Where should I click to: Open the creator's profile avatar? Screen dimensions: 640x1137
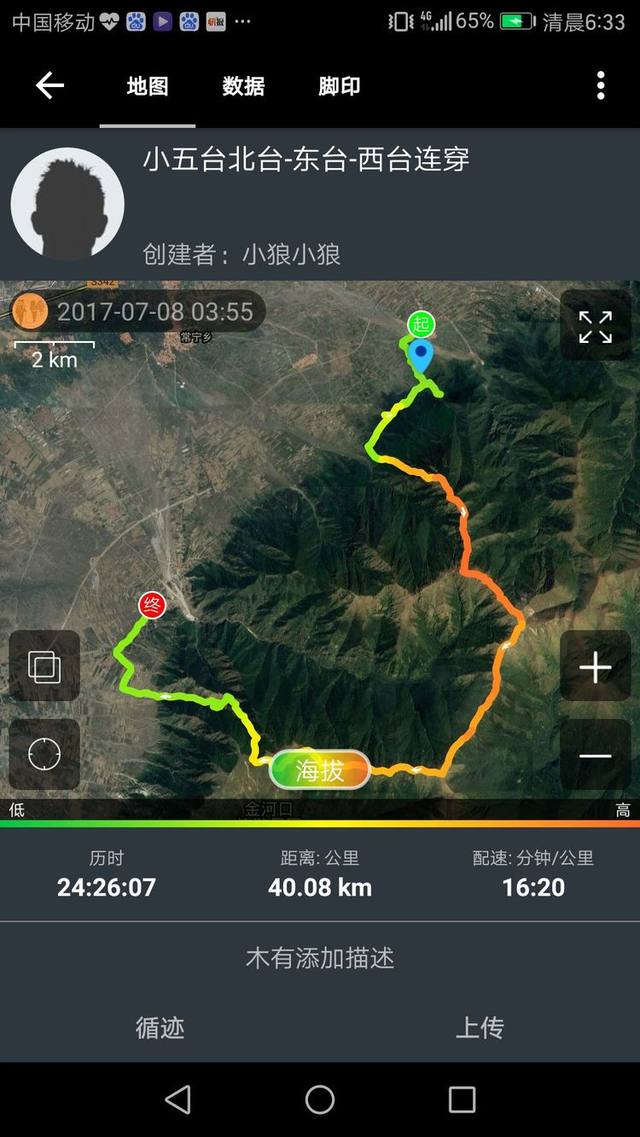click(67, 204)
